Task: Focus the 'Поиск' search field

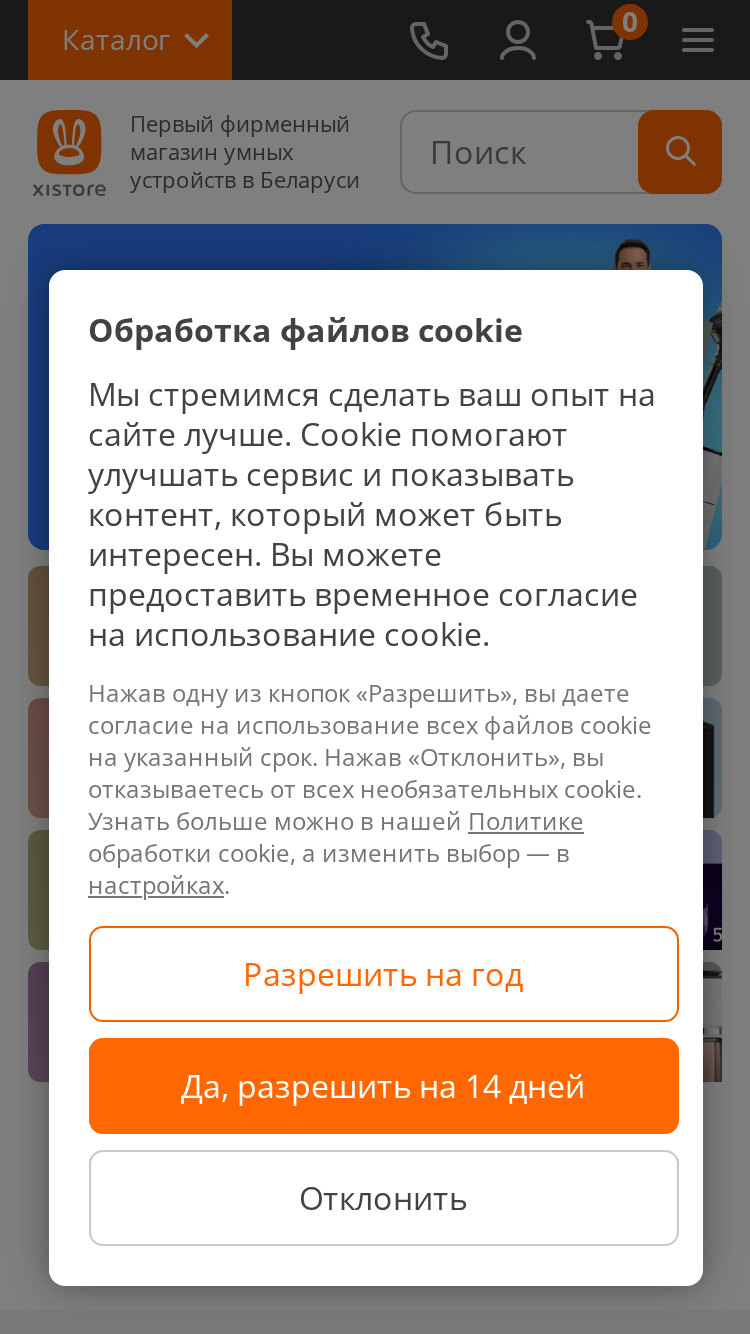Action: (x=520, y=152)
